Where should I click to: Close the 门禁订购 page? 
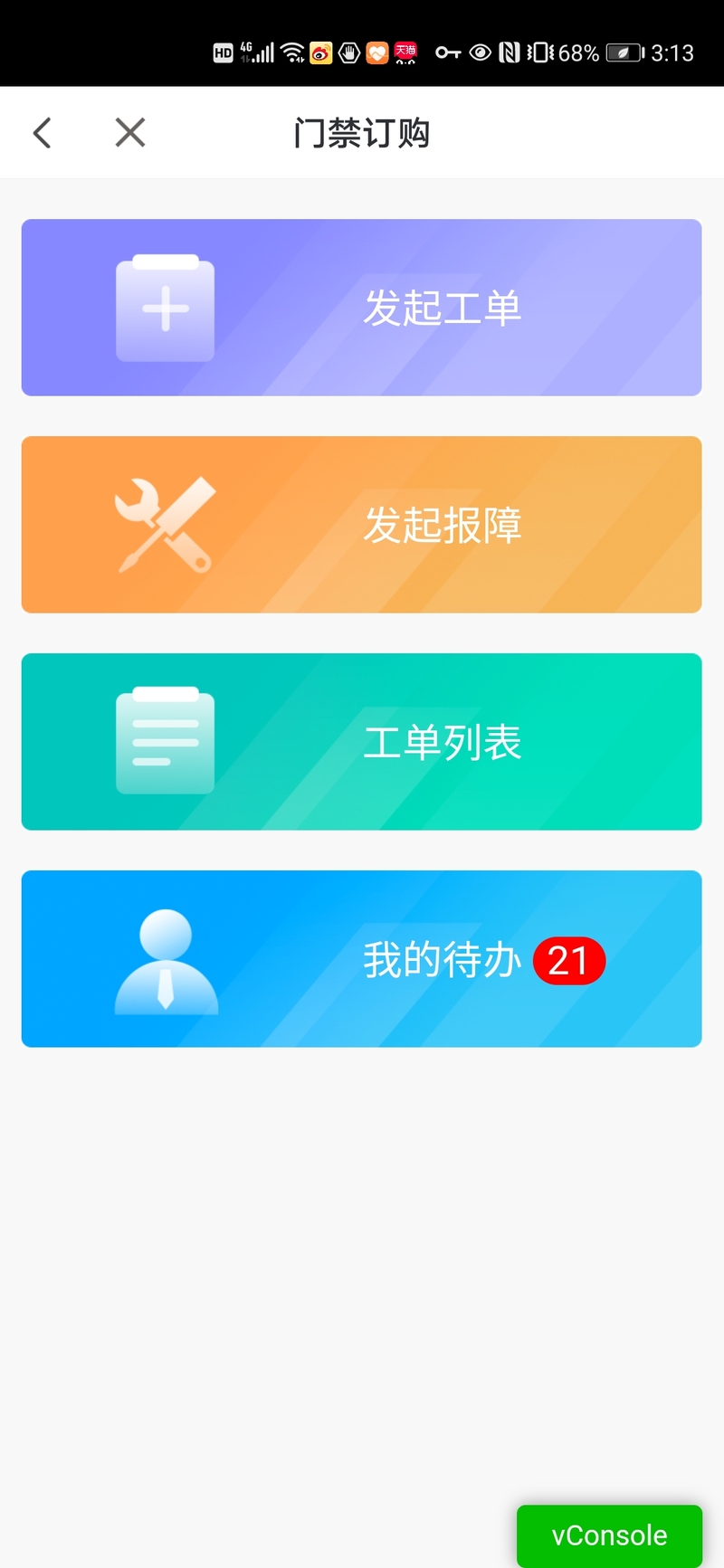[130, 133]
